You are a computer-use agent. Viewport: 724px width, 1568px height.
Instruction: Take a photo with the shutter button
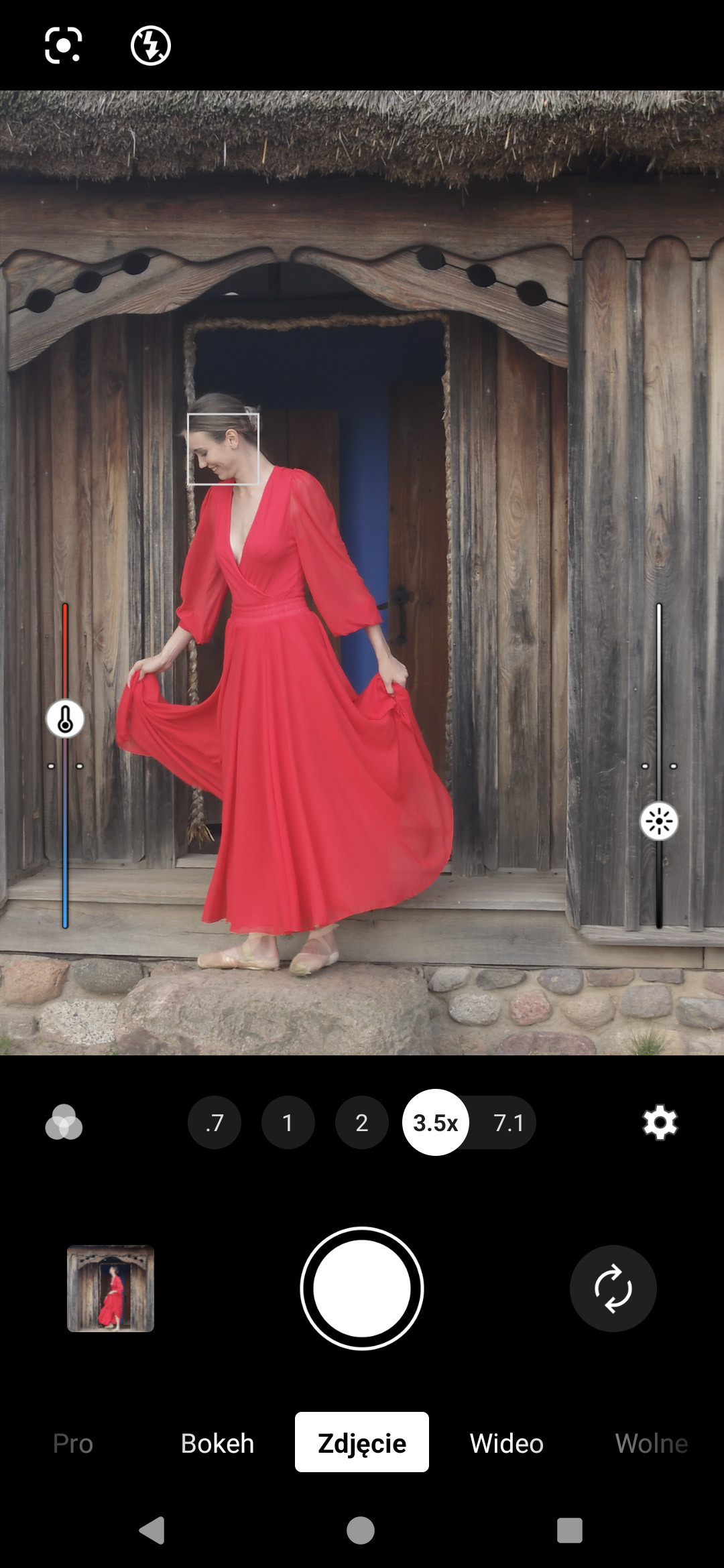(x=362, y=1289)
